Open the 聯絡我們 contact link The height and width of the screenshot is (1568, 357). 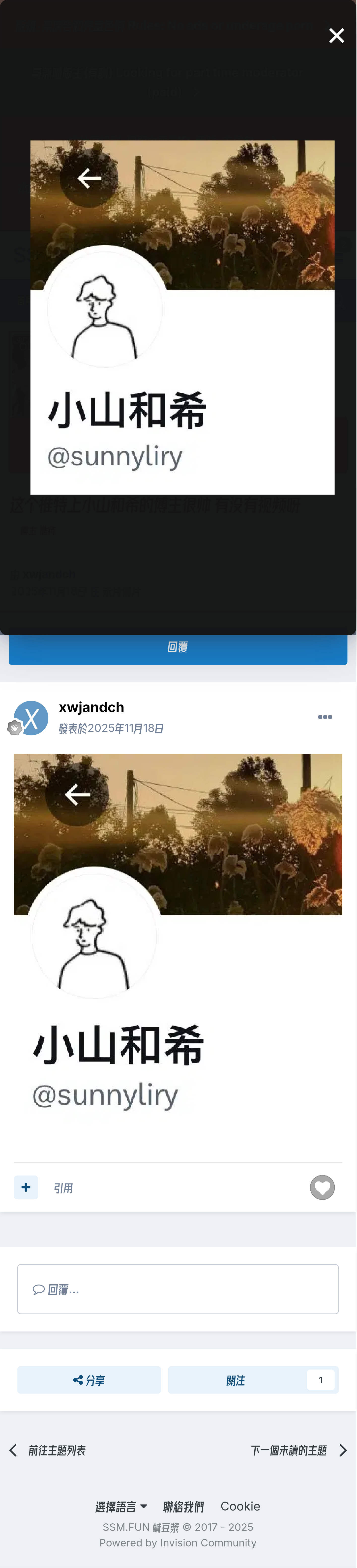[x=183, y=1507]
